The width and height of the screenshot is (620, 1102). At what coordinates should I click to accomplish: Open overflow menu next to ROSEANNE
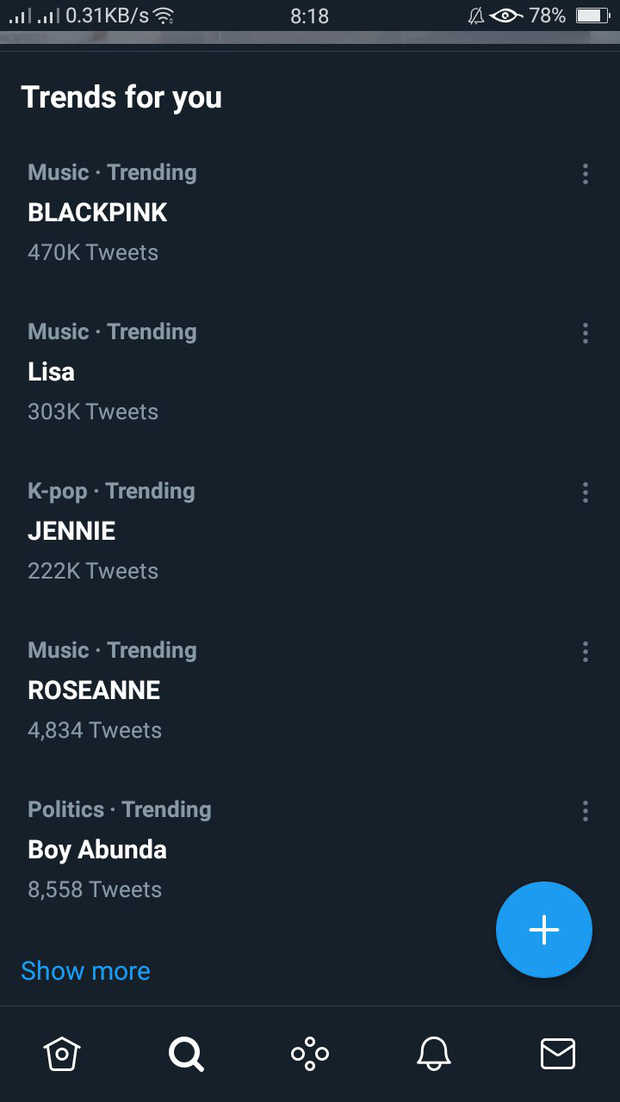pos(585,652)
